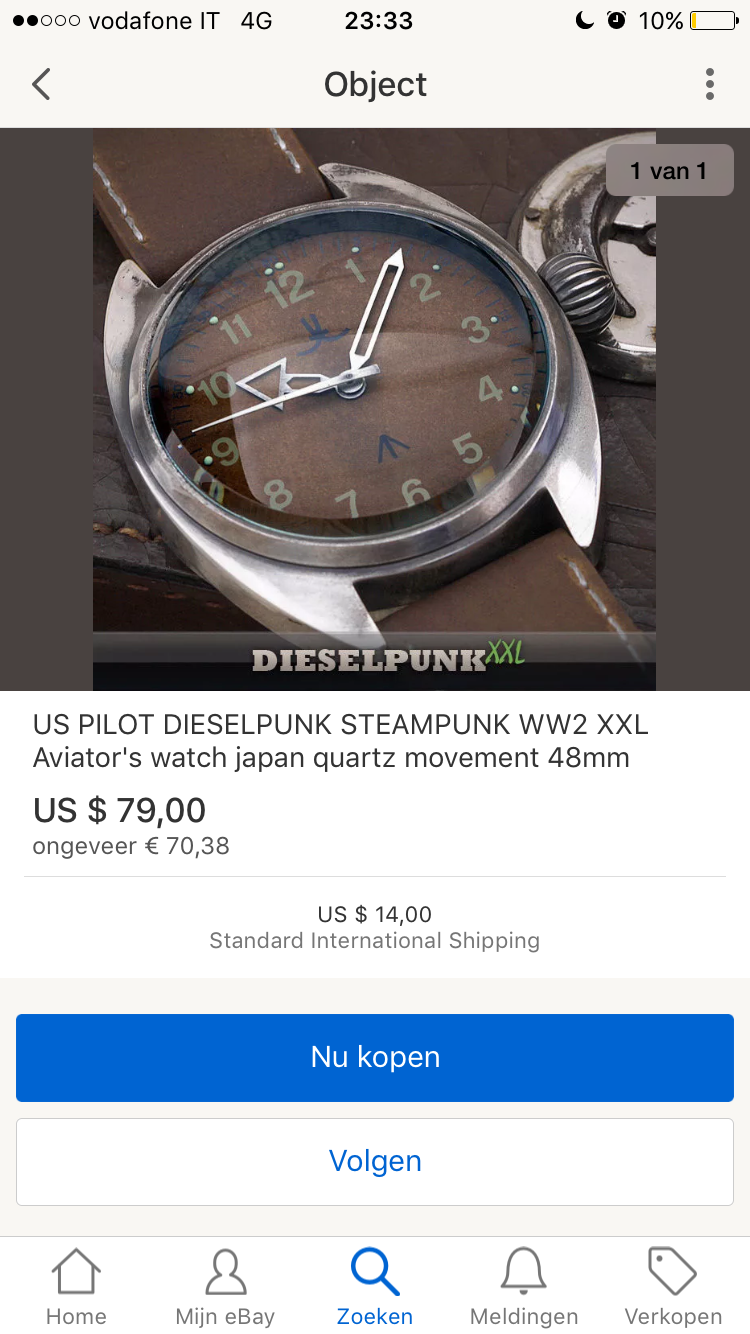750x1334 pixels.
Task: Open the Mijn eBay tab
Action: [225, 1287]
